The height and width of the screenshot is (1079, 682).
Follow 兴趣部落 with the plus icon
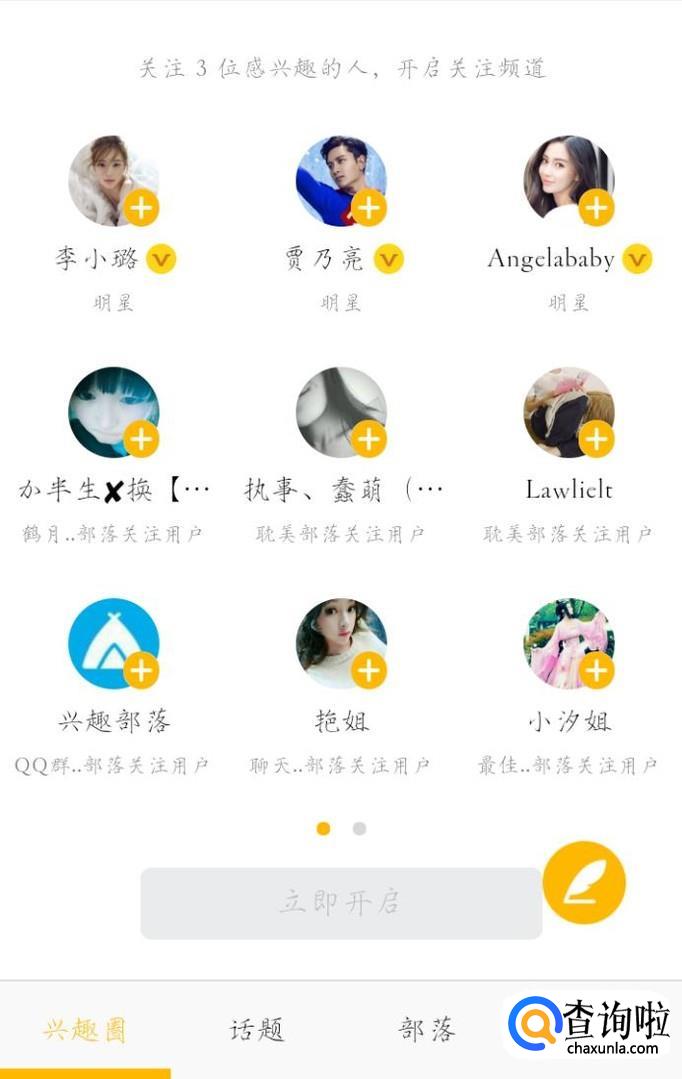pos(142,670)
